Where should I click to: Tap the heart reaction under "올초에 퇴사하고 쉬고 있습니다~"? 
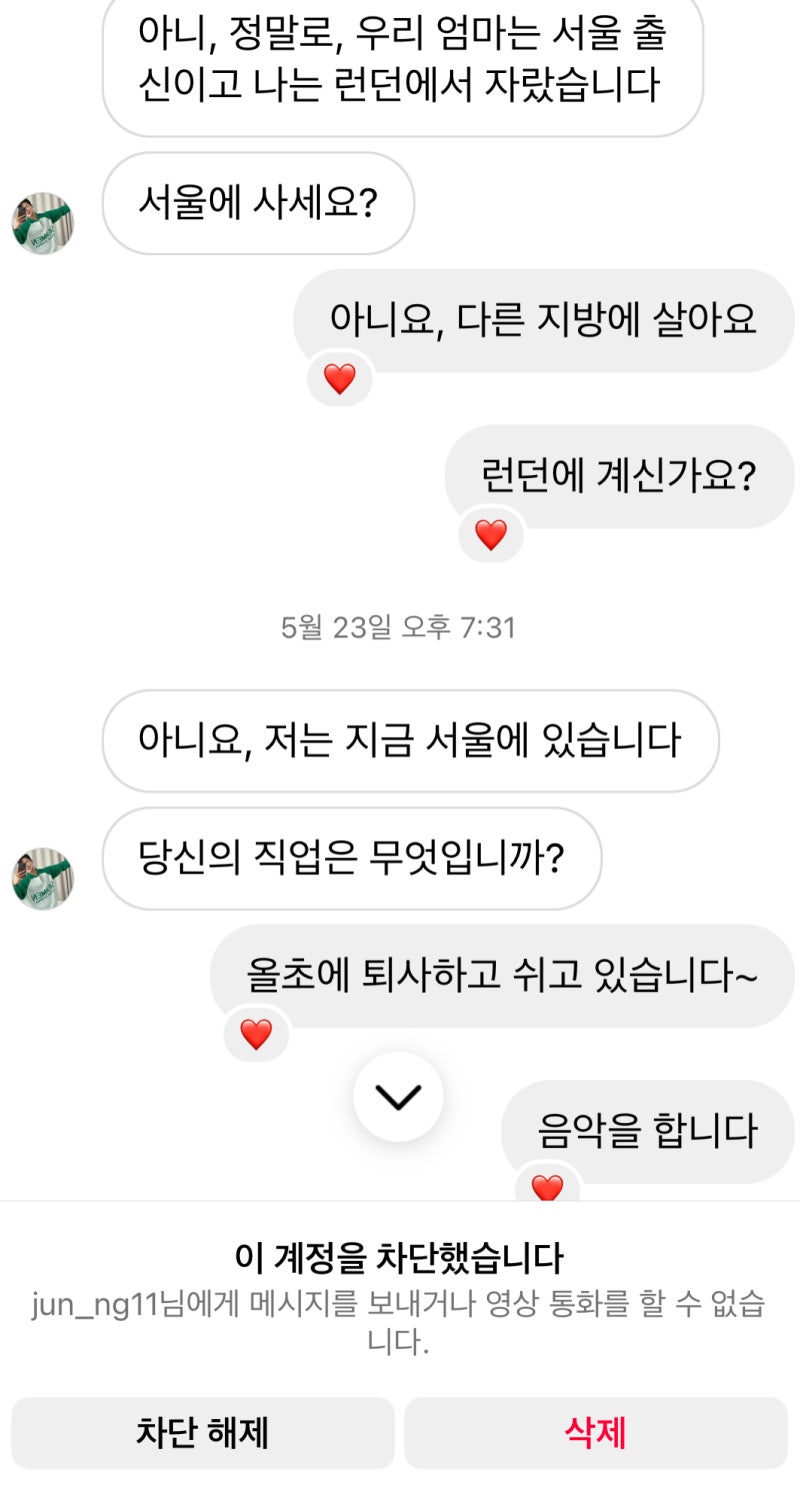click(258, 1033)
